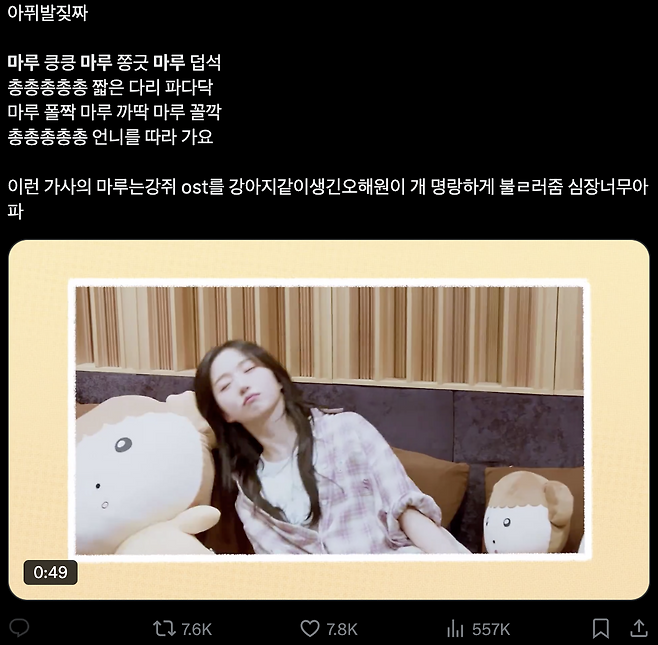
Task: Like the post with 7.8K likes
Action: pyautogui.click(x=310, y=628)
